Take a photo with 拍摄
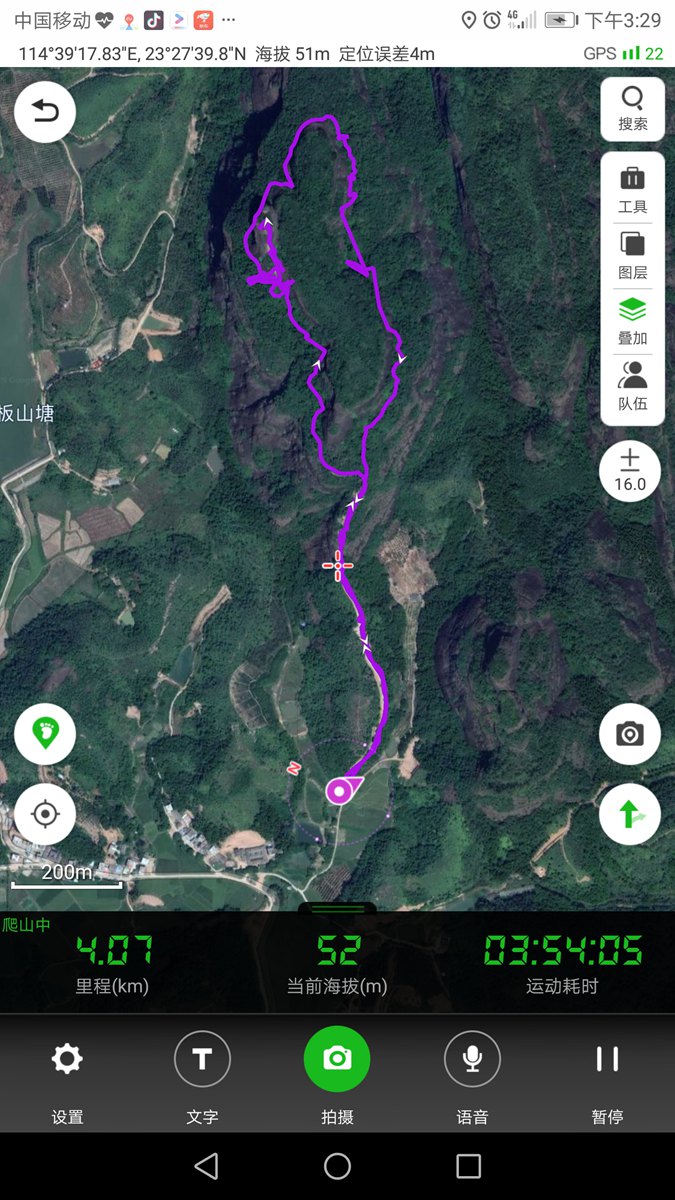Screen dimensions: 675x1200 click(337, 1072)
